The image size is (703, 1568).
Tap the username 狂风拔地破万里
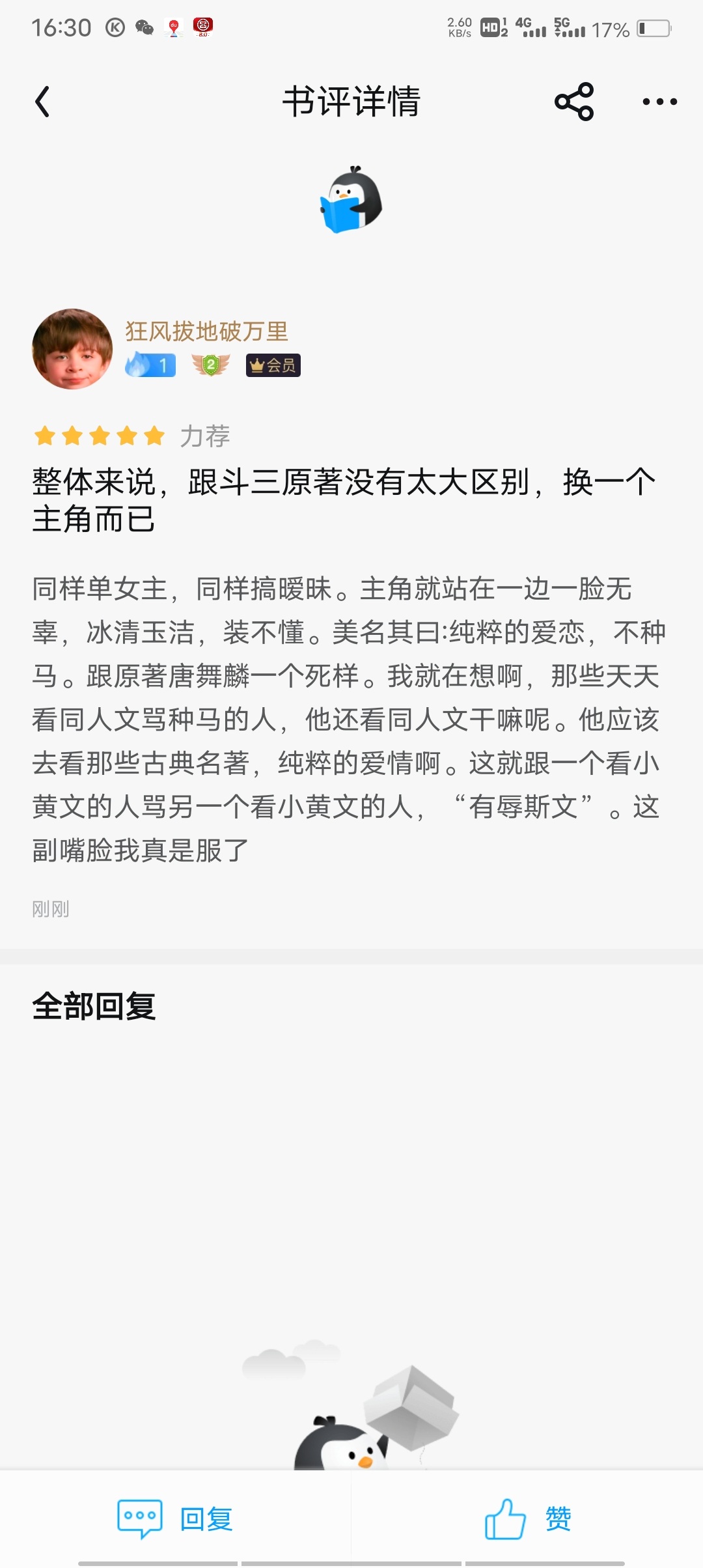coord(206,331)
